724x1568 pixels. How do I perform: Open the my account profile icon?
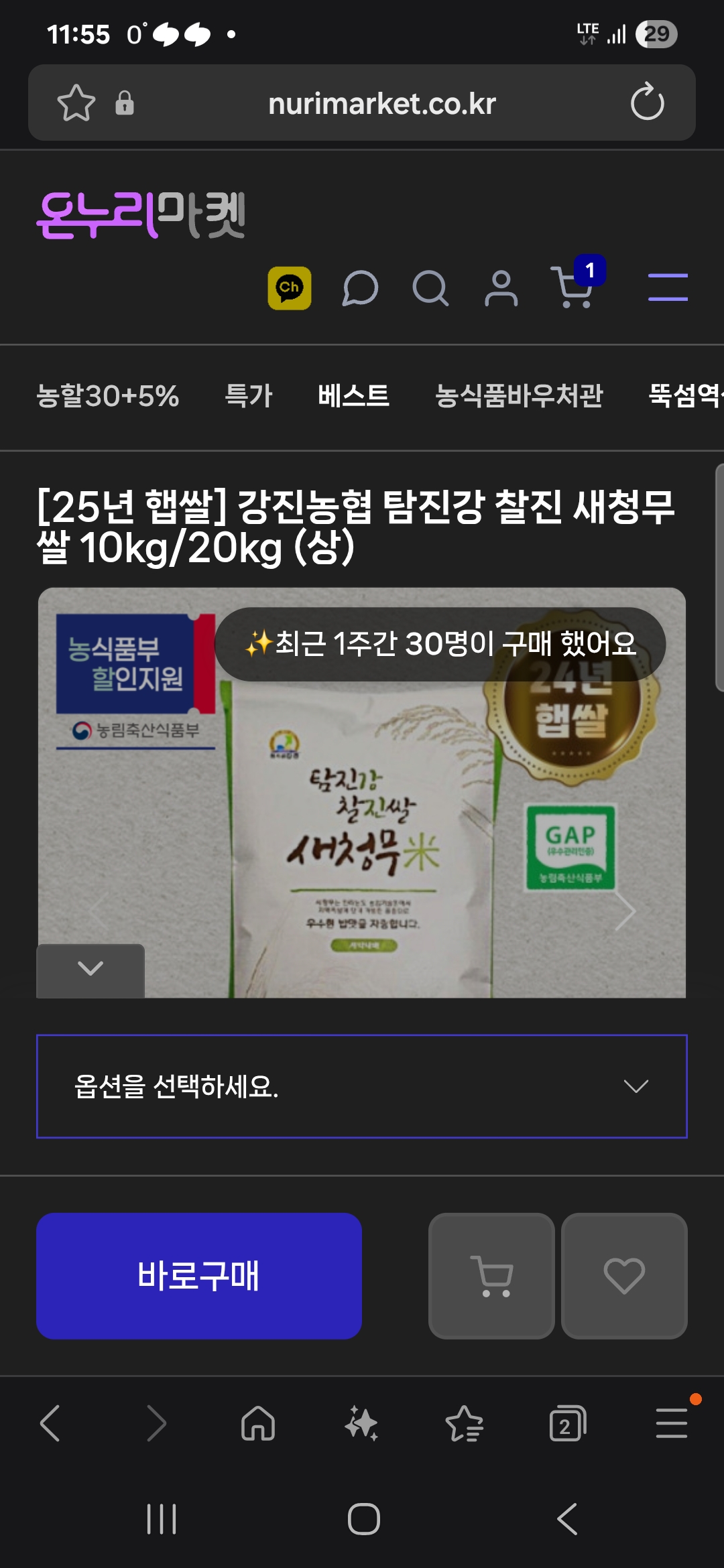(501, 288)
